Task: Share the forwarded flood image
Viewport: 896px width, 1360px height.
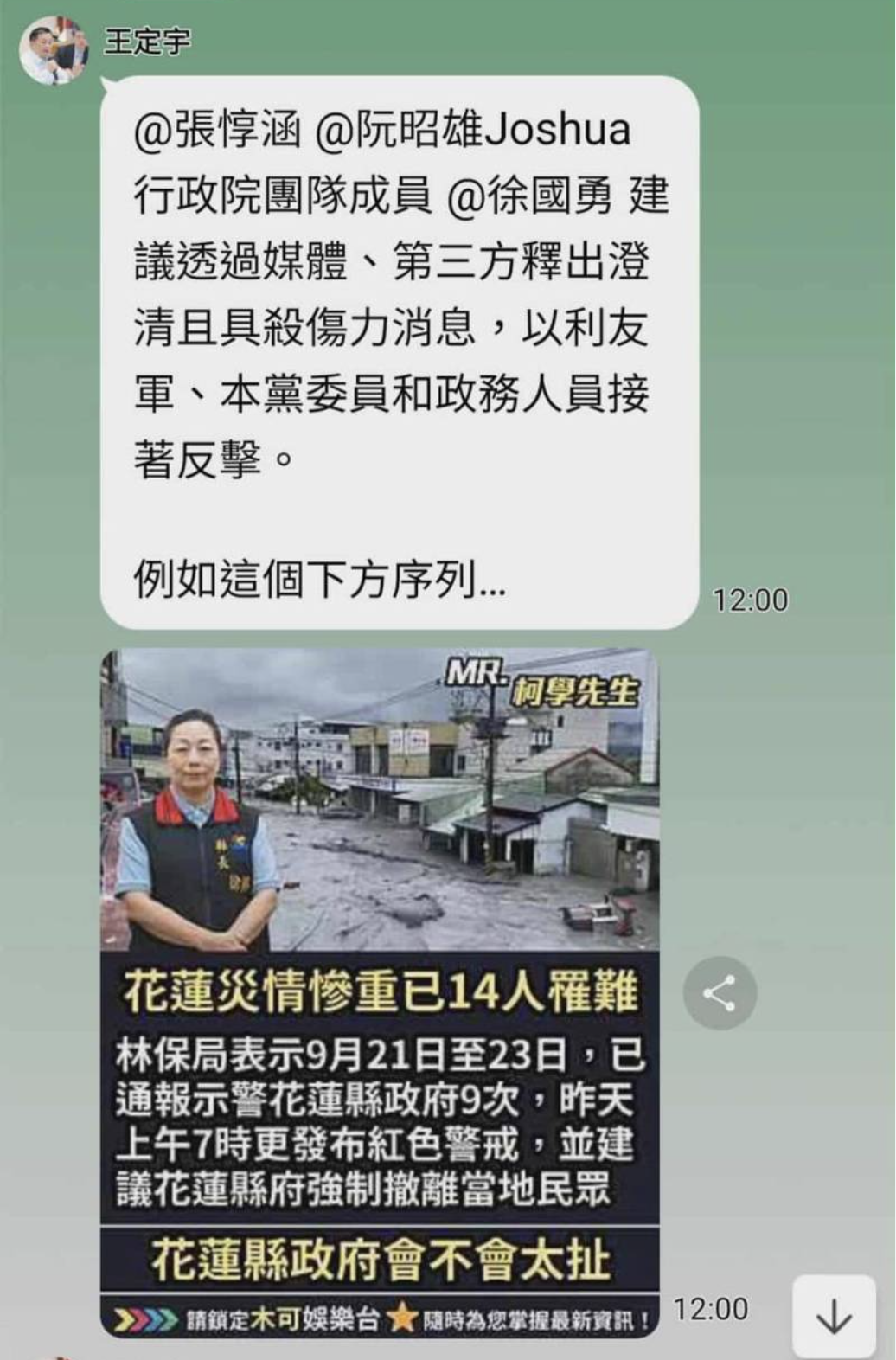Action: point(720,993)
